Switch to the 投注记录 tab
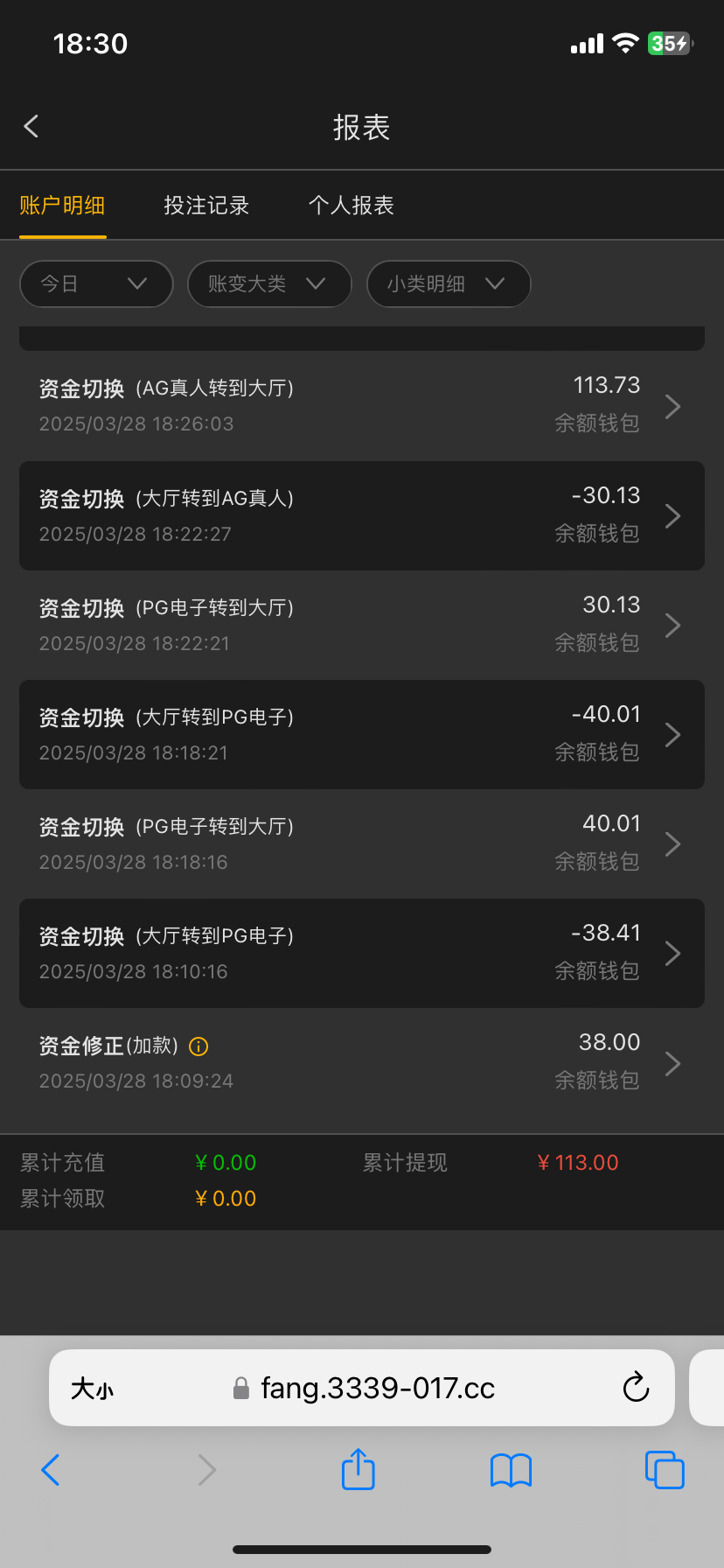The image size is (724, 1568). click(206, 206)
